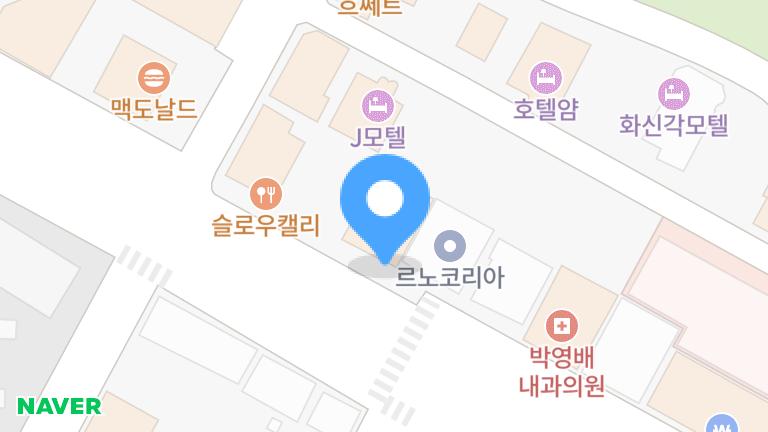
Task: Open the 맥도날드 place marker
Action: coord(154,77)
